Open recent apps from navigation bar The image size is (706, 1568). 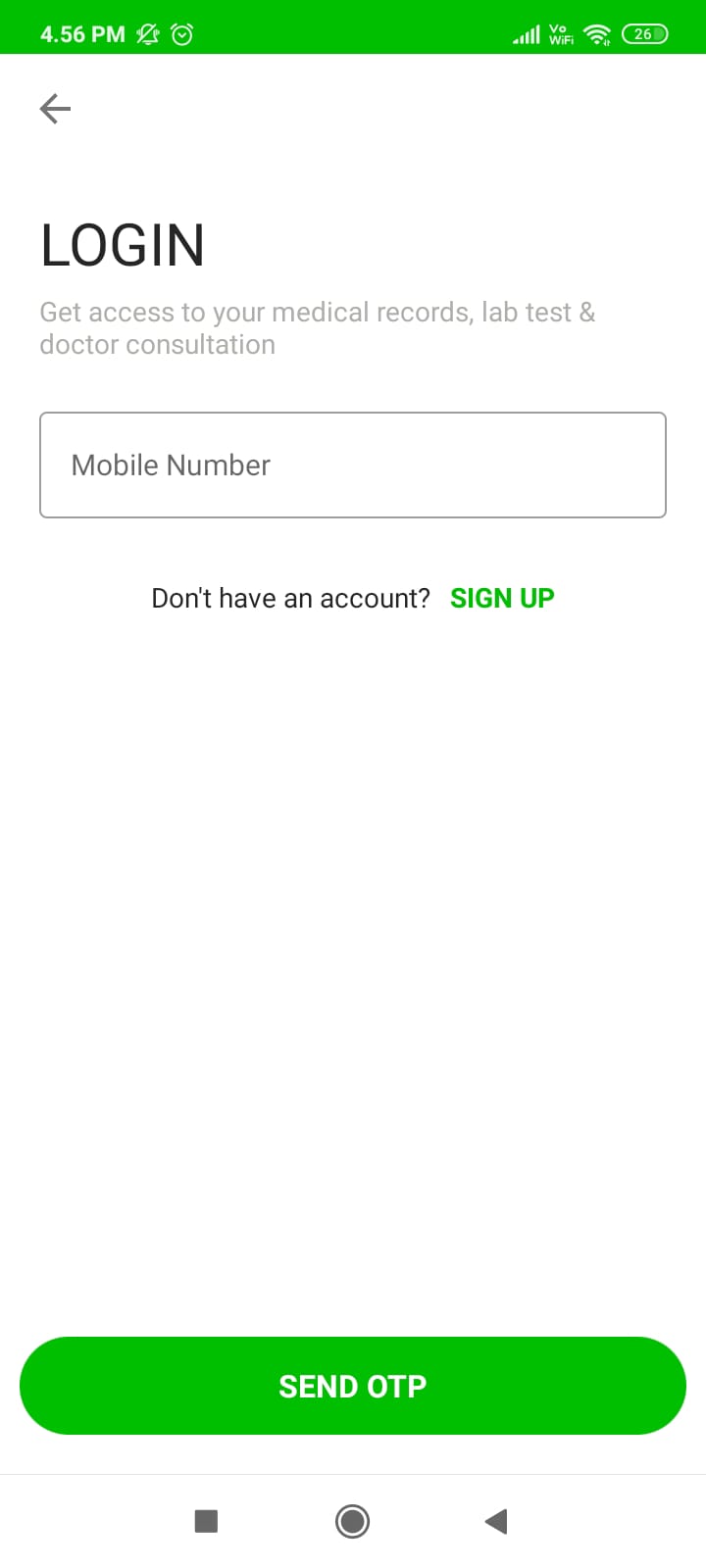coord(206,1521)
